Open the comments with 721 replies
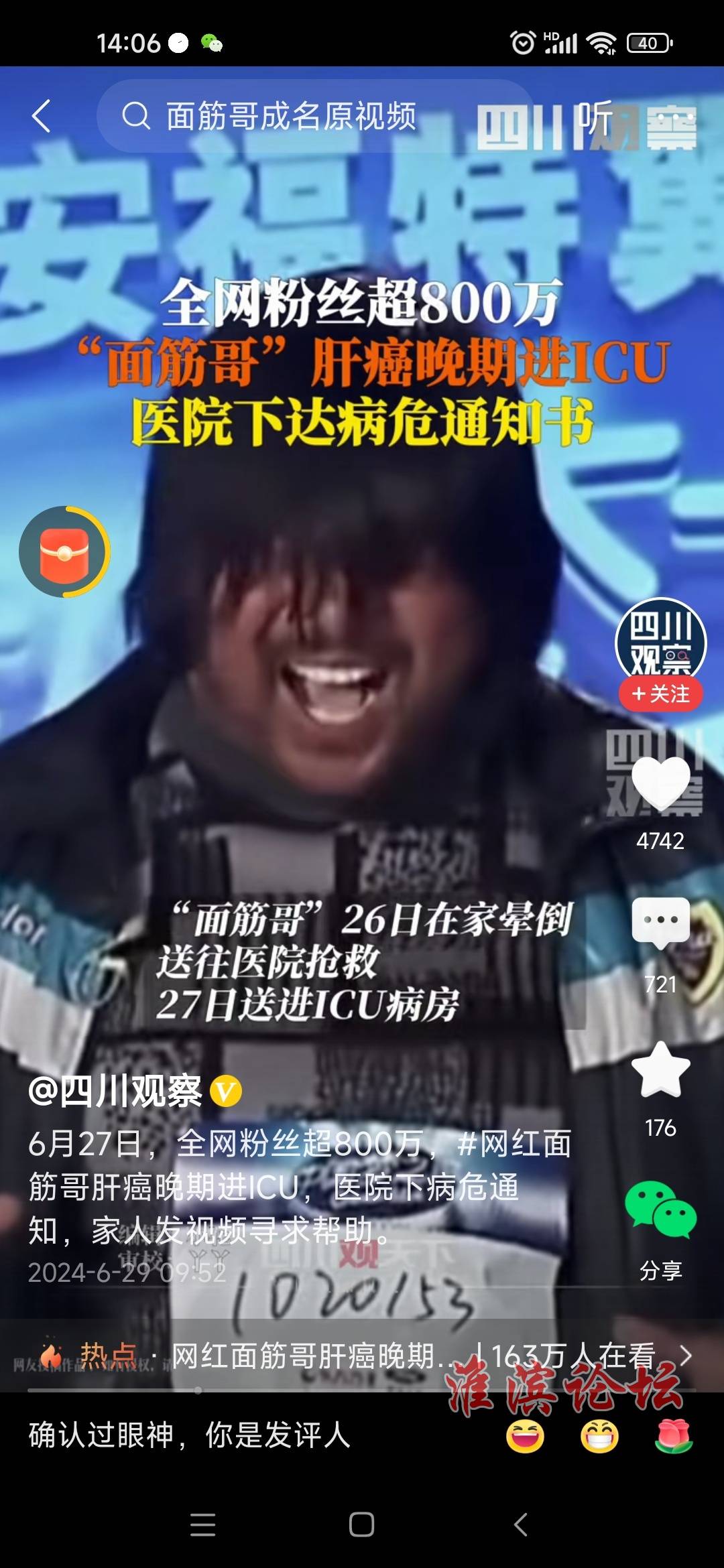Viewport: 724px width, 1568px height. [661, 923]
